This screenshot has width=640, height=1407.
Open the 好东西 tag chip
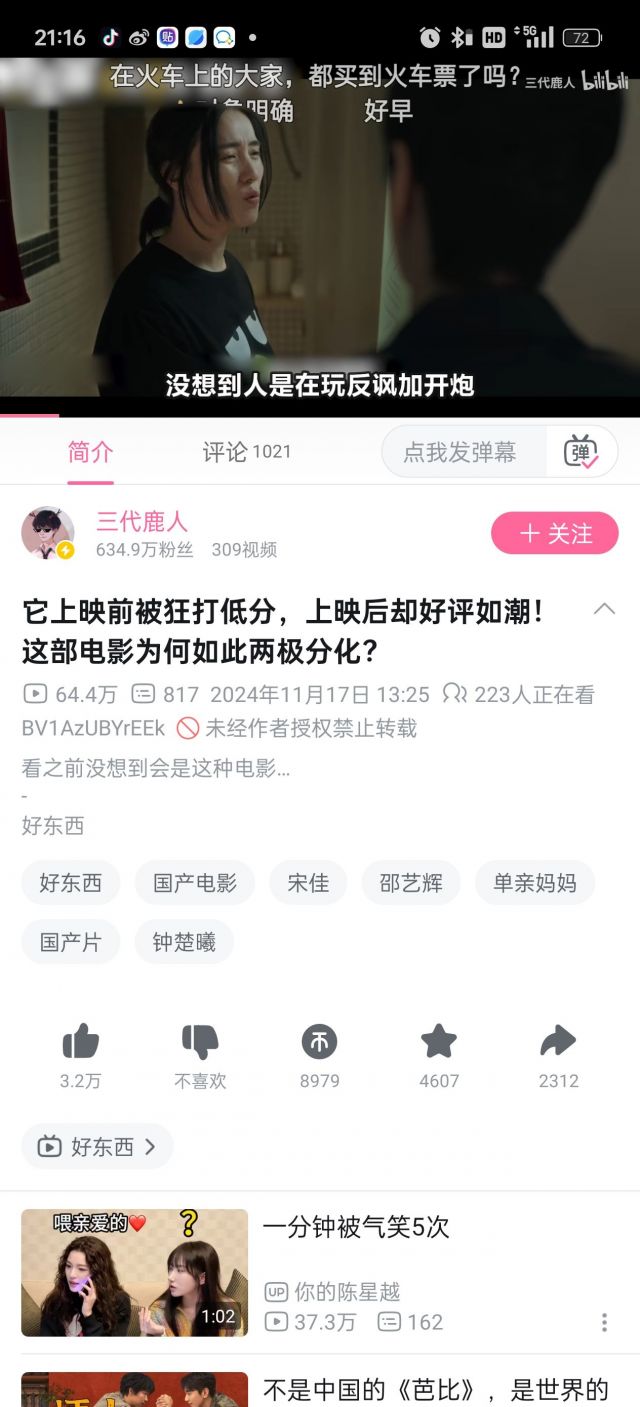click(70, 883)
